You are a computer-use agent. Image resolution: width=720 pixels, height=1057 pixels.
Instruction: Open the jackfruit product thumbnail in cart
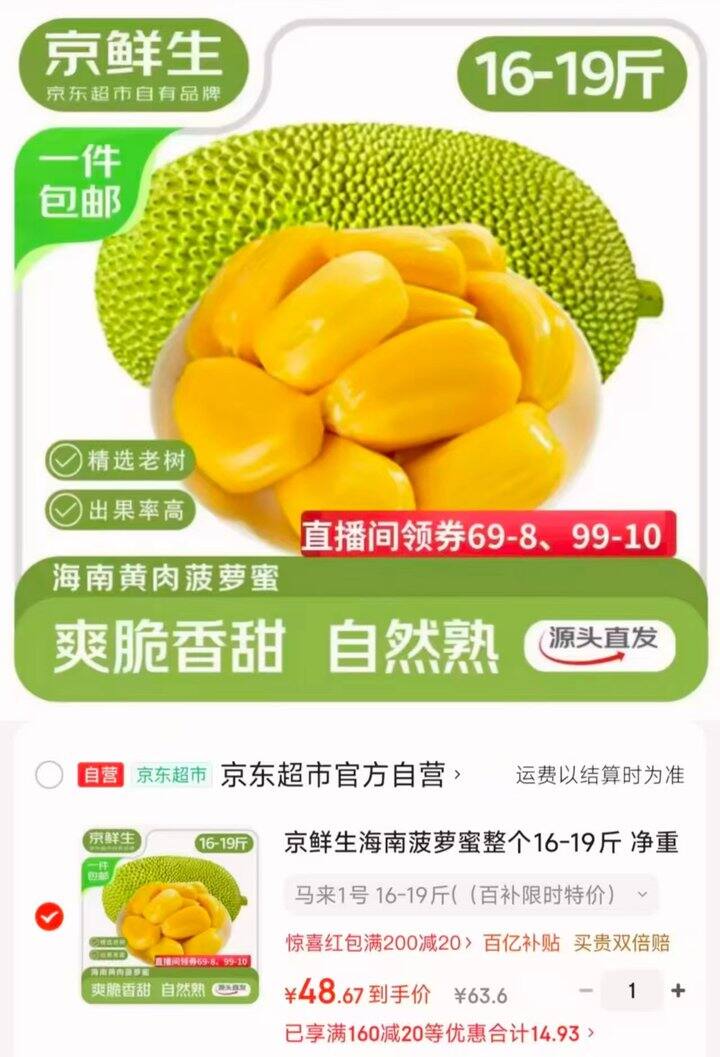coord(169,916)
